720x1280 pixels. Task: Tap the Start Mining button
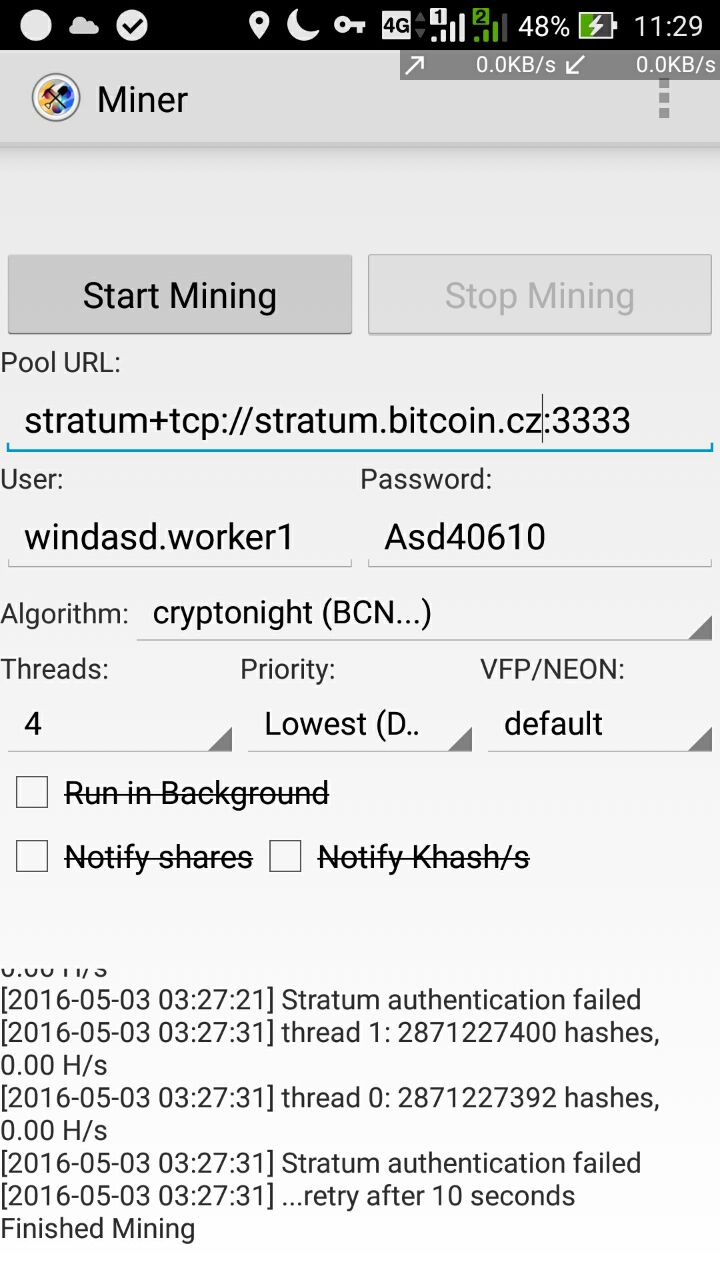(180, 295)
